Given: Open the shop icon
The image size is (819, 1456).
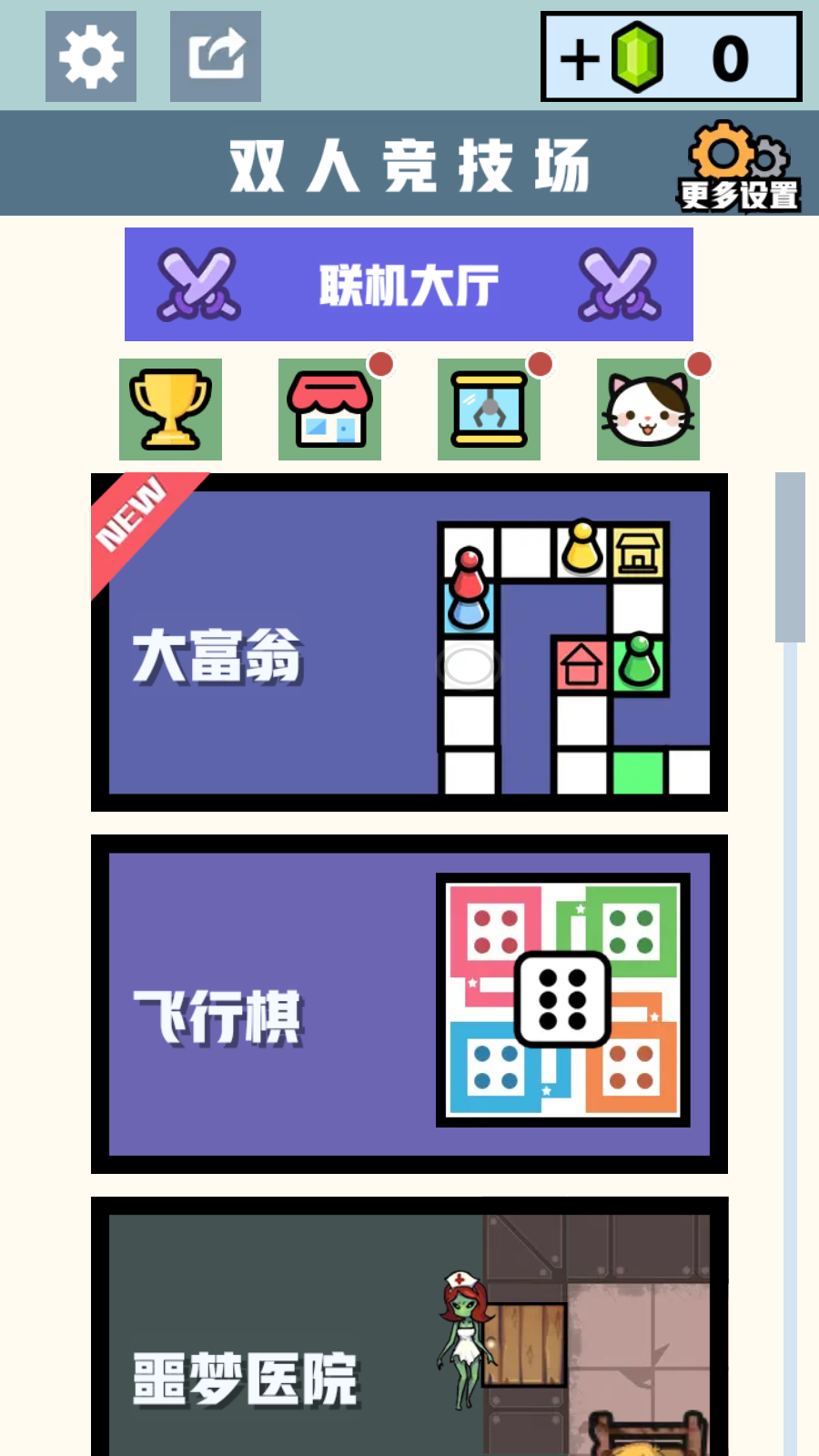Looking at the screenshot, I should tap(329, 409).
